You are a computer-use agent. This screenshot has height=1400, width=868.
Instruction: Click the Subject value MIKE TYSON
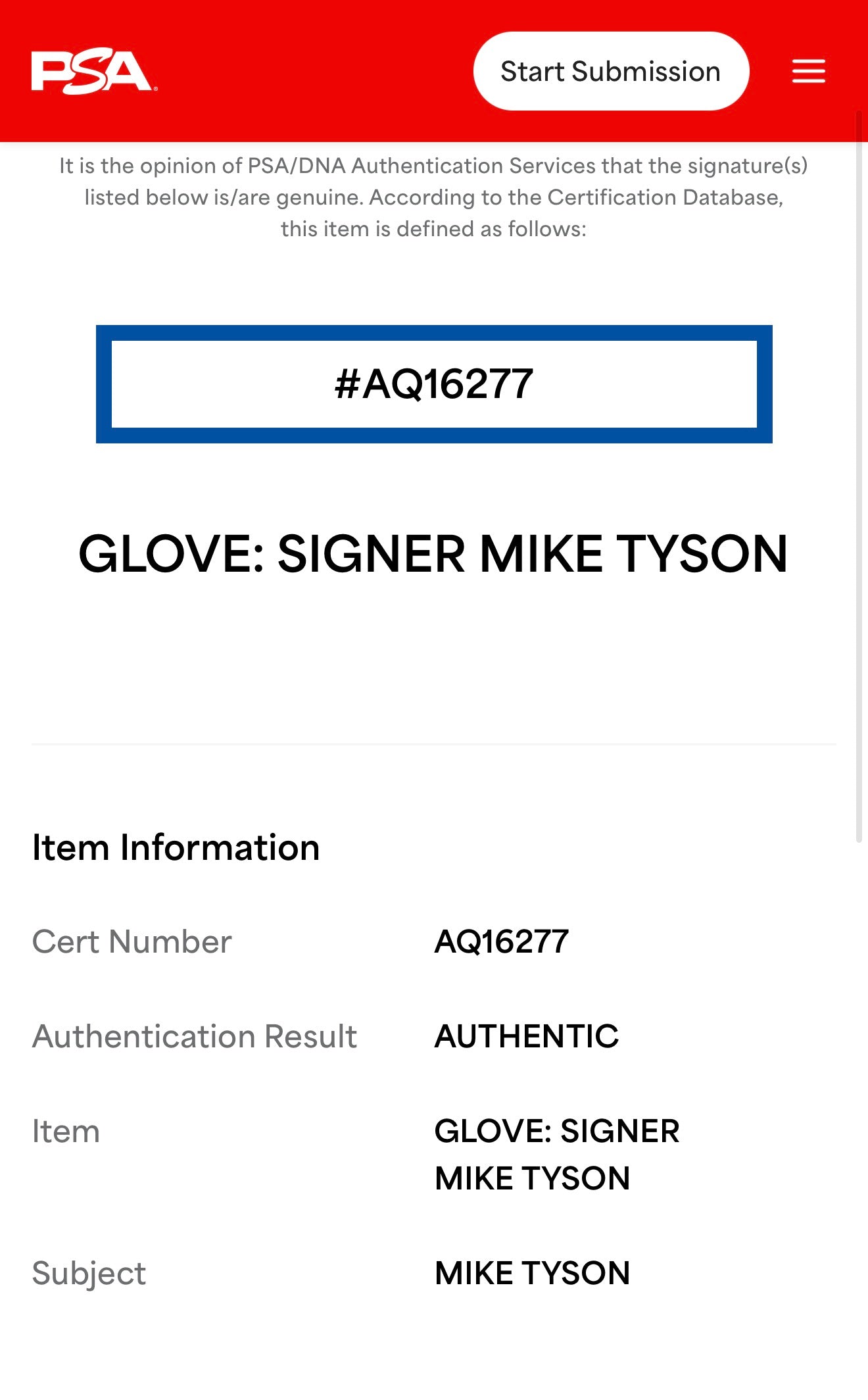click(x=531, y=1273)
